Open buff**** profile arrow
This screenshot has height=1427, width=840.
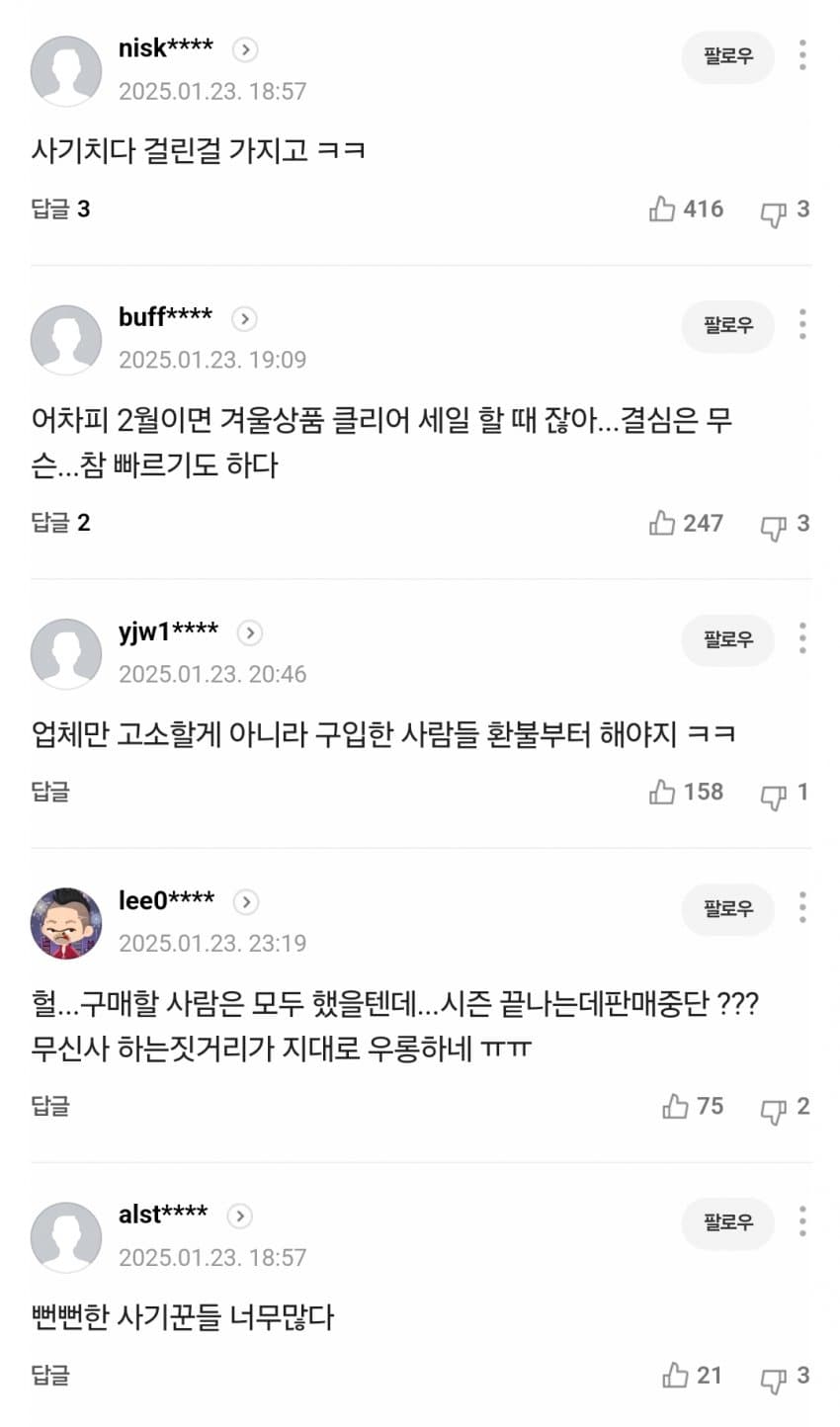[x=244, y=318]
